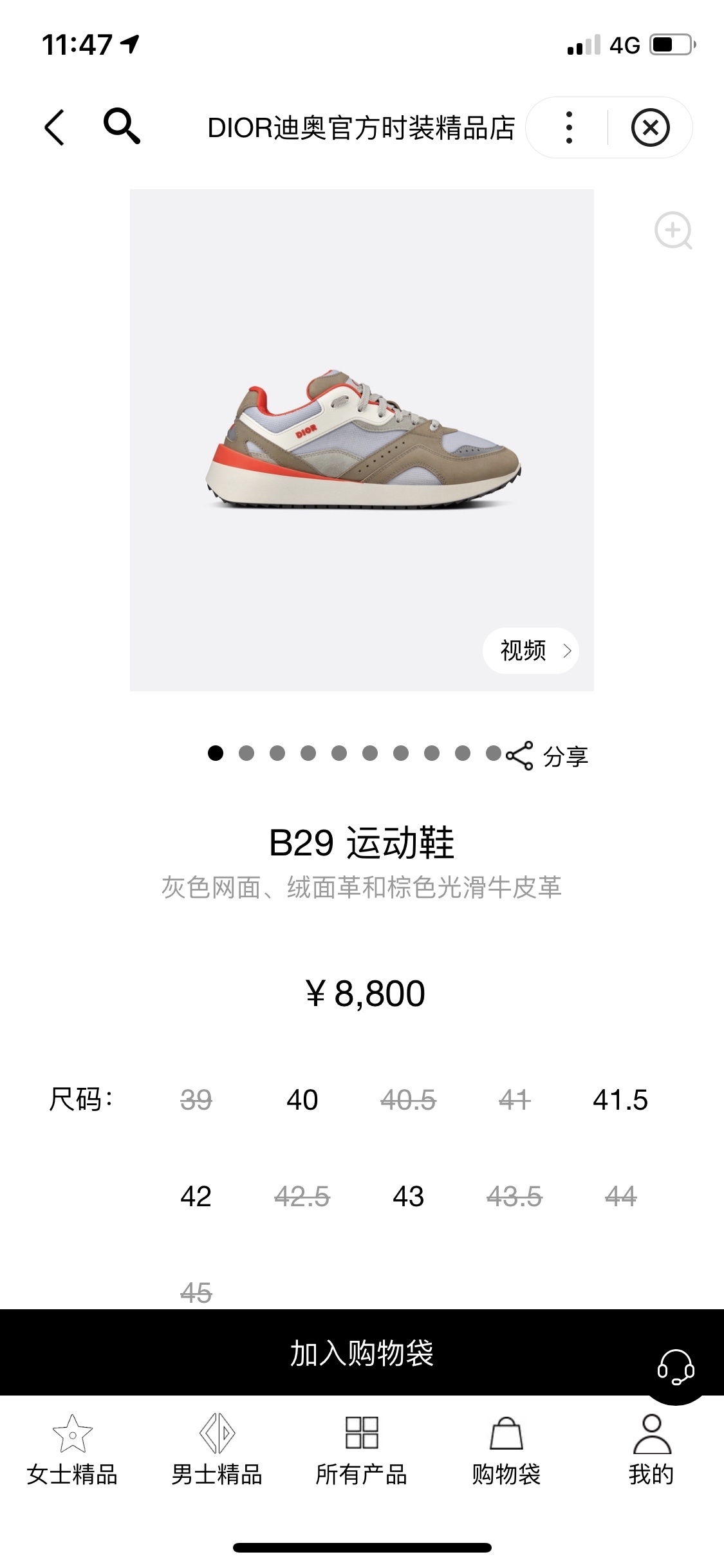Select size 43

coord(408,1197)
